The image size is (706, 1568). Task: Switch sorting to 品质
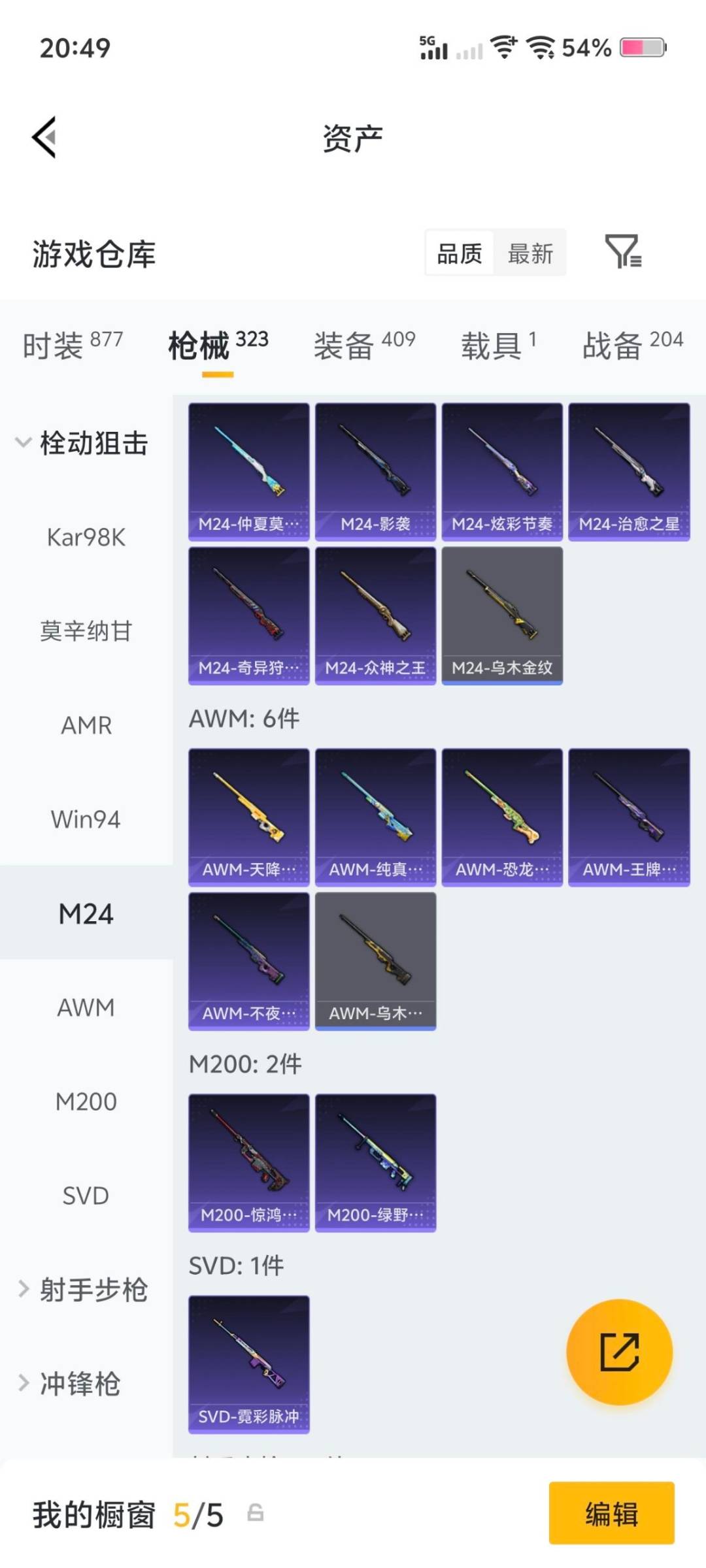(x=459, y=253)
